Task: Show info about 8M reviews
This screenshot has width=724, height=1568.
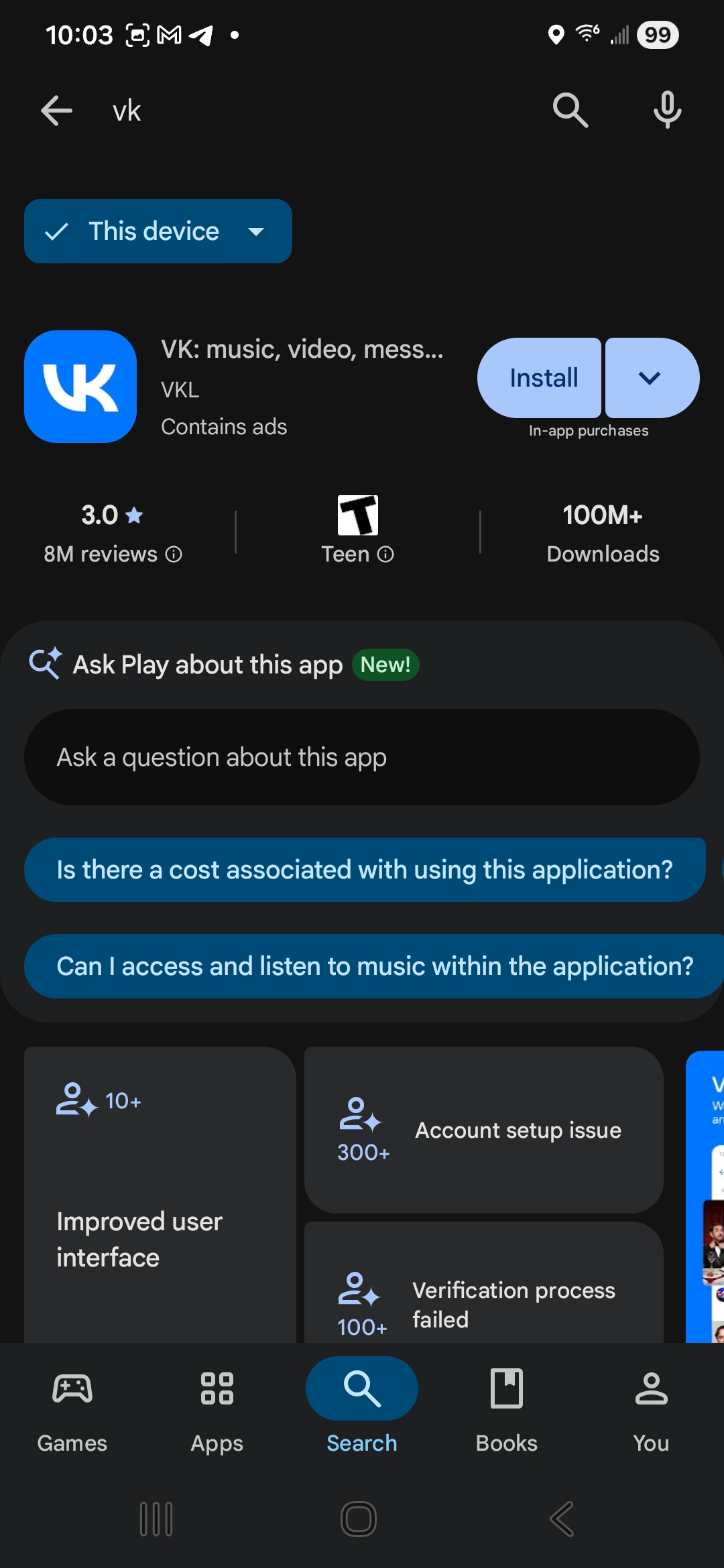Action: tap(174, 554)
